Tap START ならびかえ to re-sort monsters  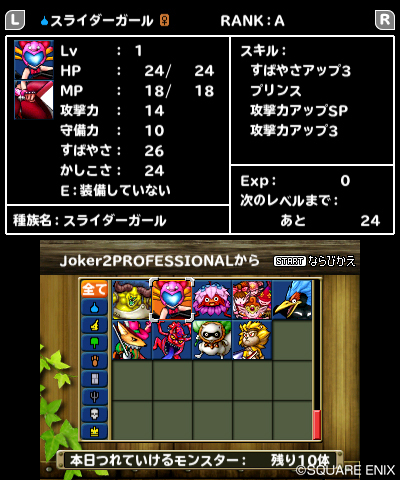pos(315,261)
